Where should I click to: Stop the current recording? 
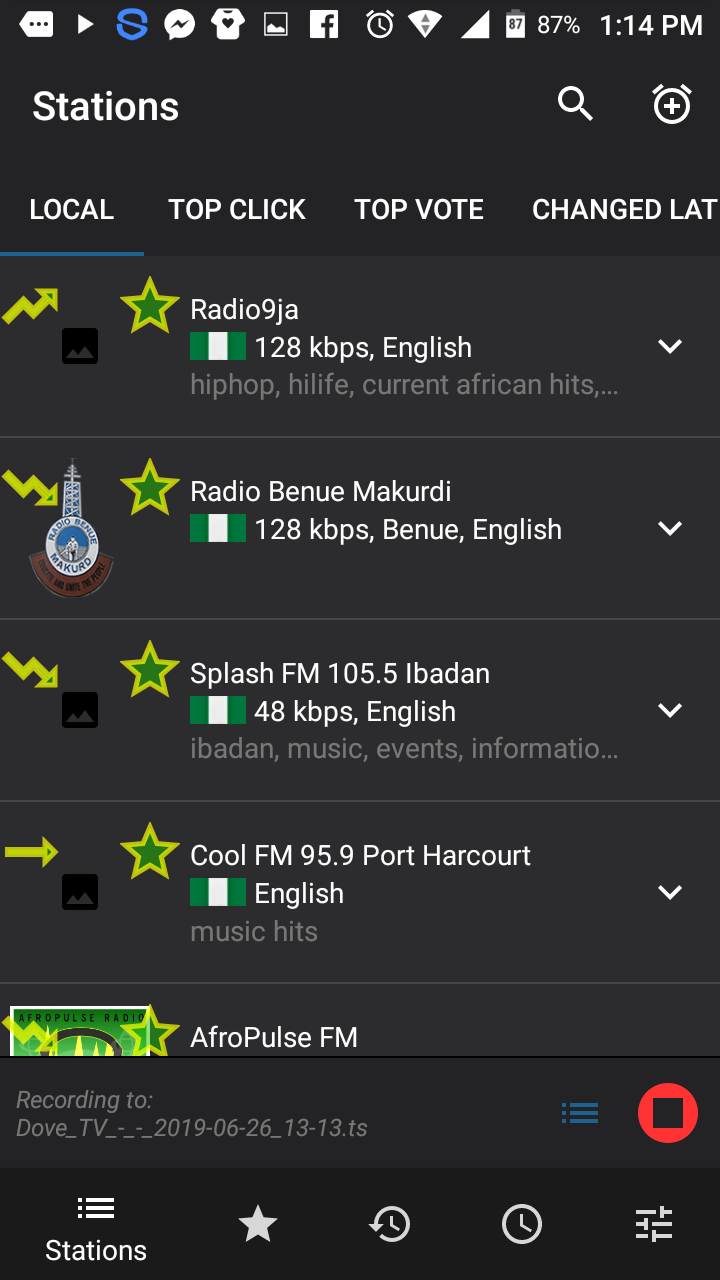pos(667,1113)
